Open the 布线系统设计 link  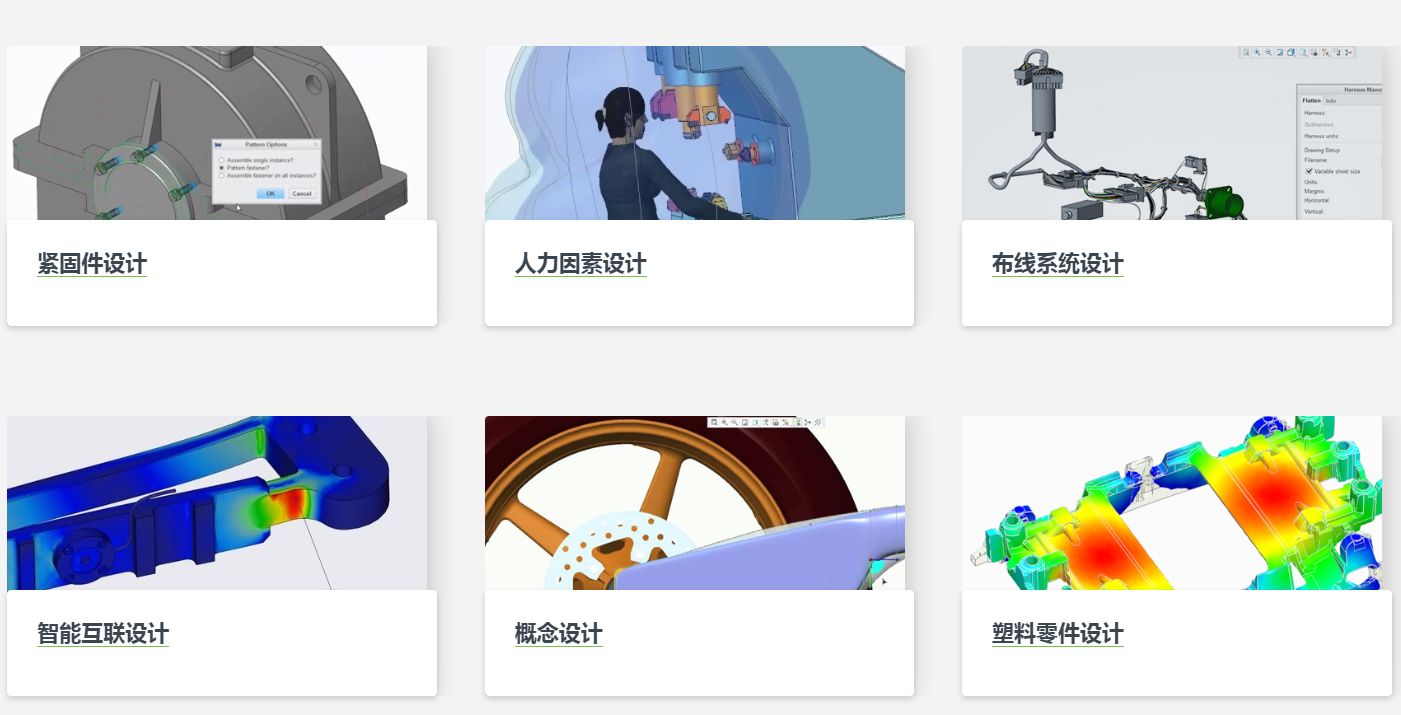pos(1057,264)
